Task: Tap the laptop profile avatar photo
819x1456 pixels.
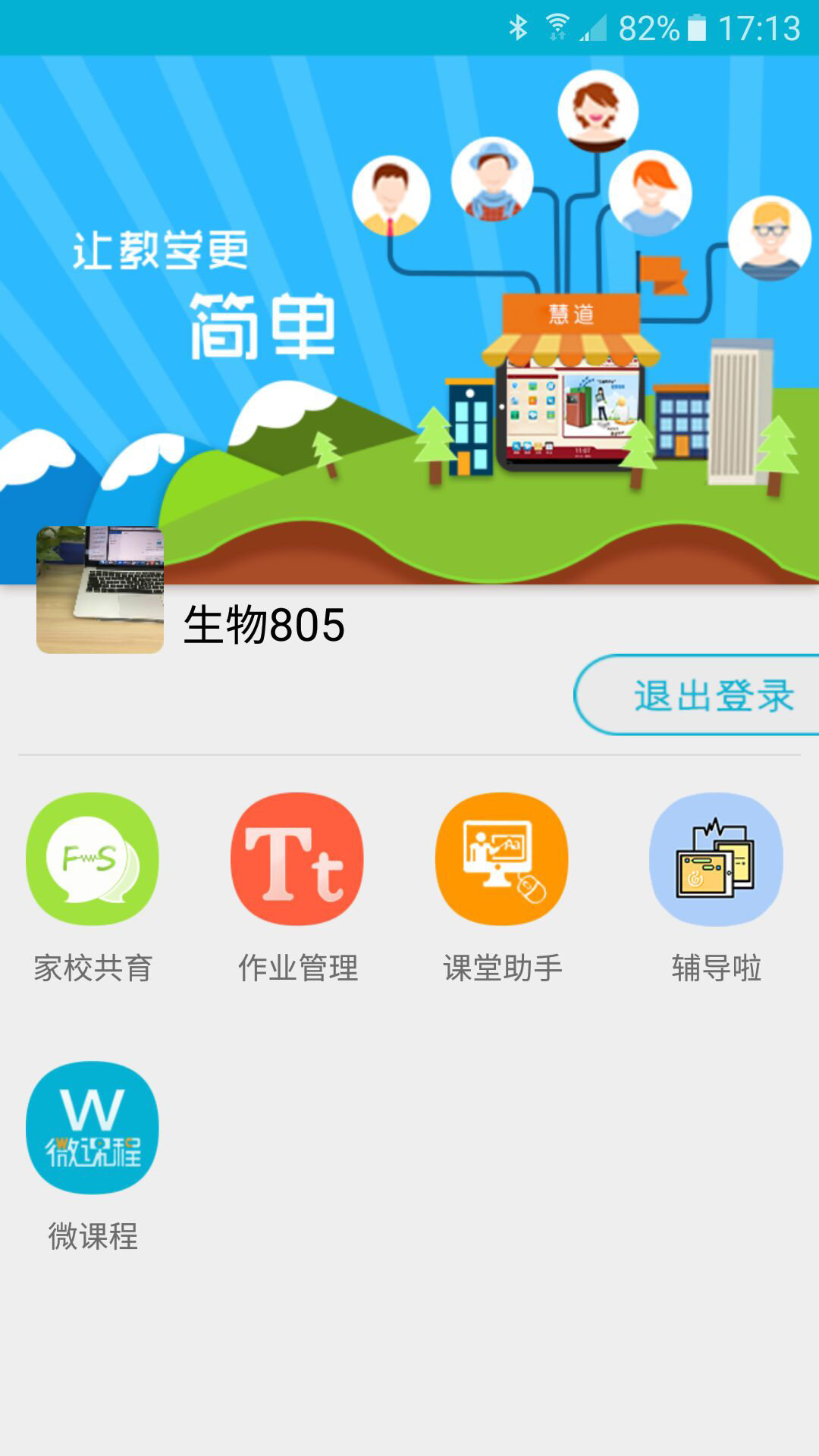Action: tap(100, 590)
